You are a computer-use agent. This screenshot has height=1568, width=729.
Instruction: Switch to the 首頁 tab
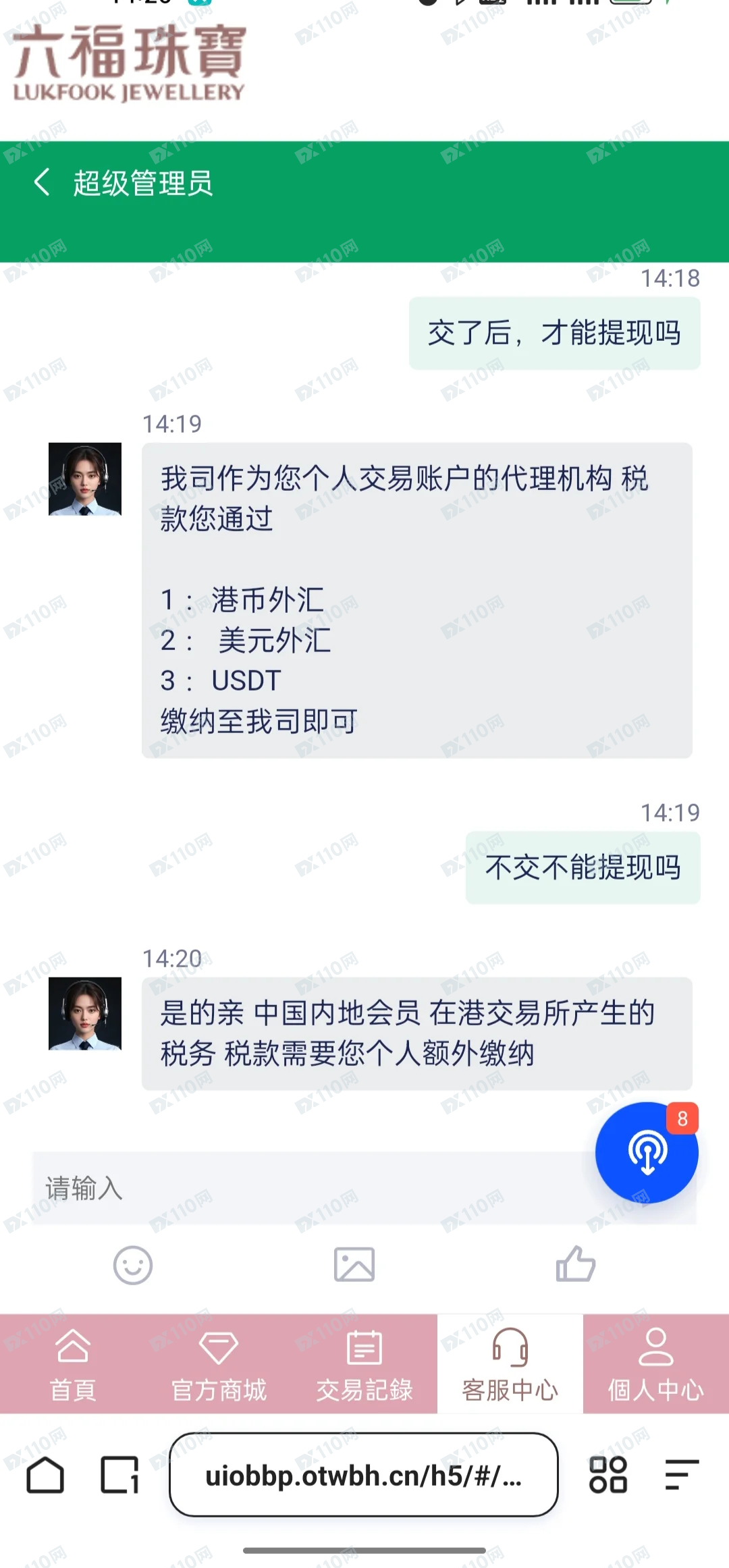73,1363
